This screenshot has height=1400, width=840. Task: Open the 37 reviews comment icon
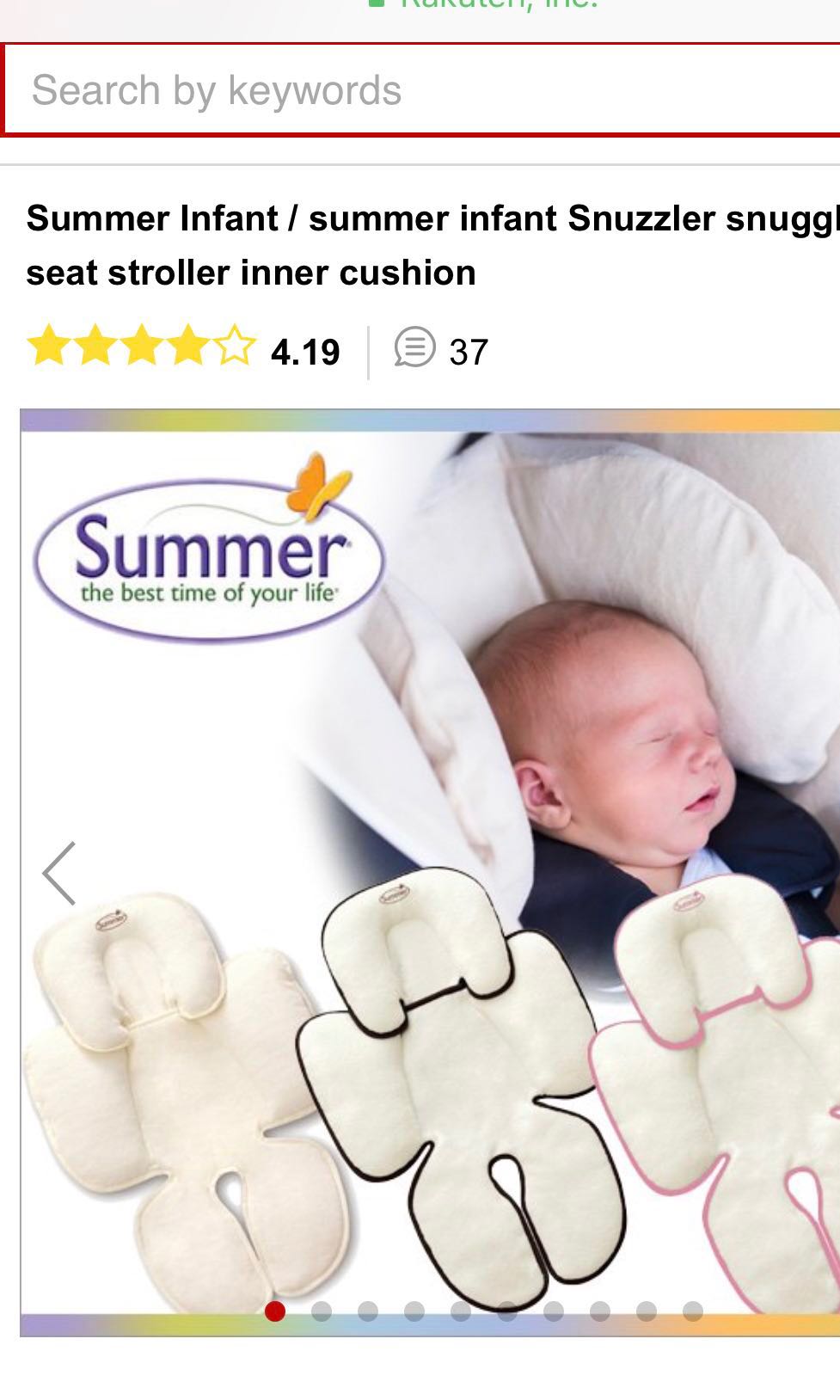(415, 347)
